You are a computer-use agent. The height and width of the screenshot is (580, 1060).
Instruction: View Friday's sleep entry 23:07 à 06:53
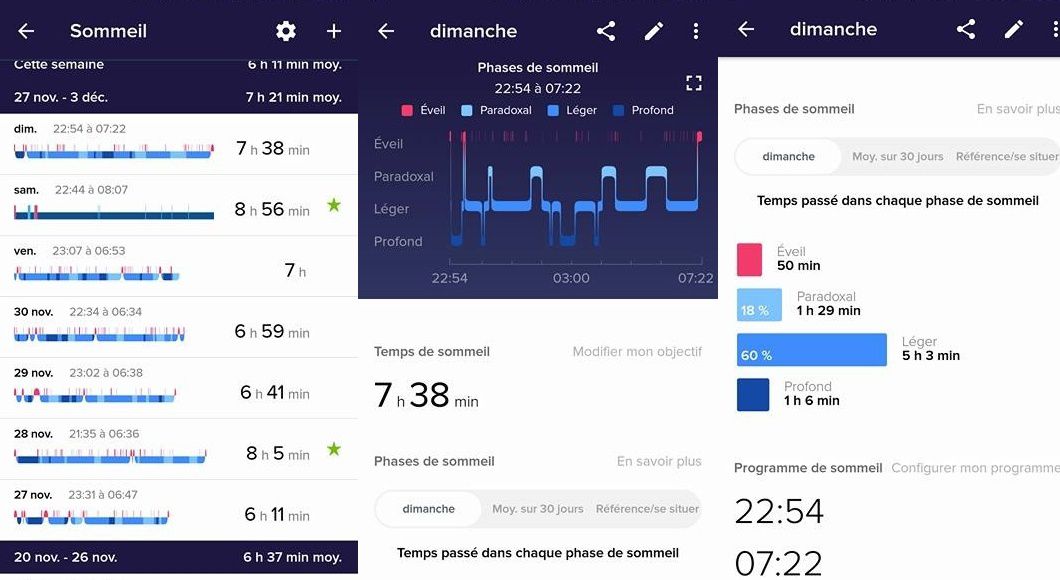point(178,266)
